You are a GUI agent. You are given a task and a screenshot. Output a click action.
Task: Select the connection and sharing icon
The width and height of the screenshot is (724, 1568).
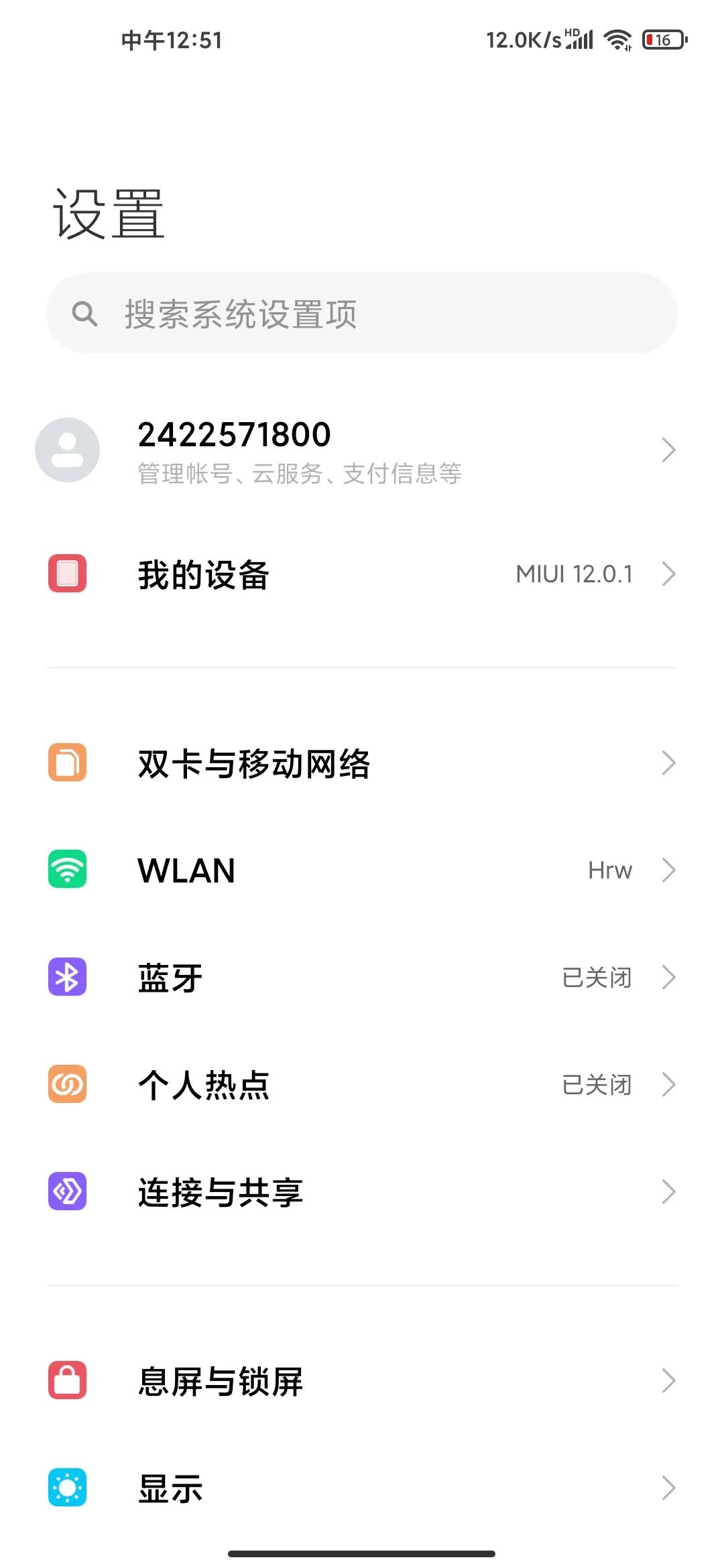pos(67,1192)
